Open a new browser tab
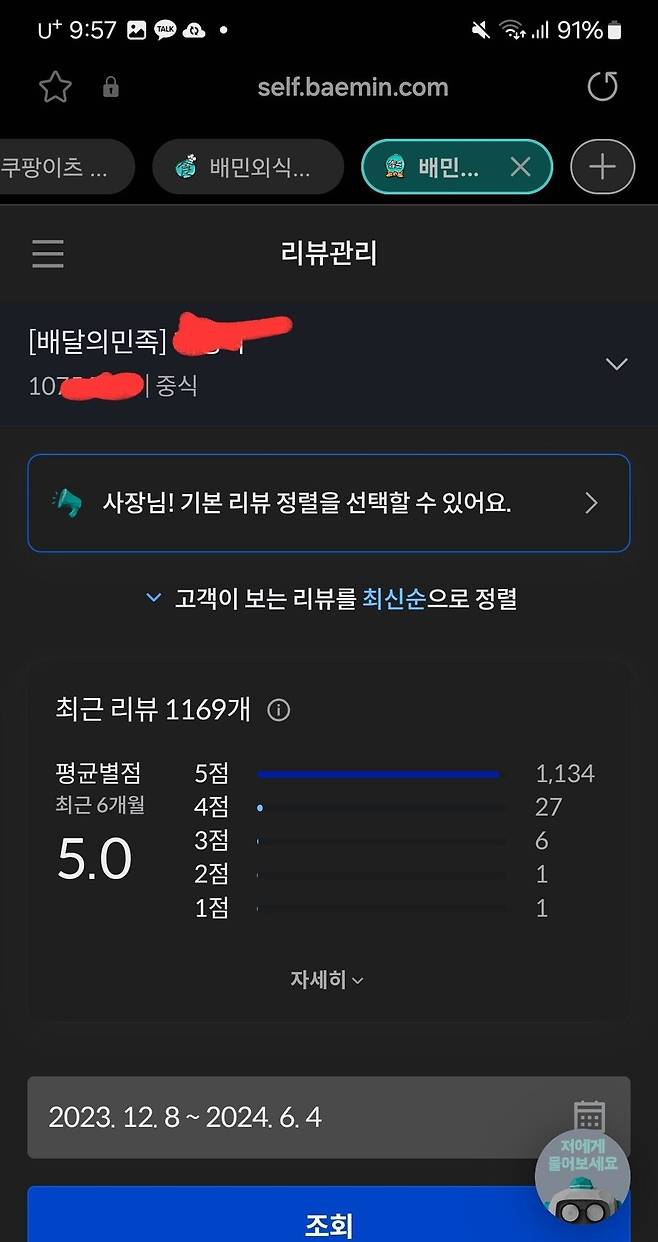 602,167
